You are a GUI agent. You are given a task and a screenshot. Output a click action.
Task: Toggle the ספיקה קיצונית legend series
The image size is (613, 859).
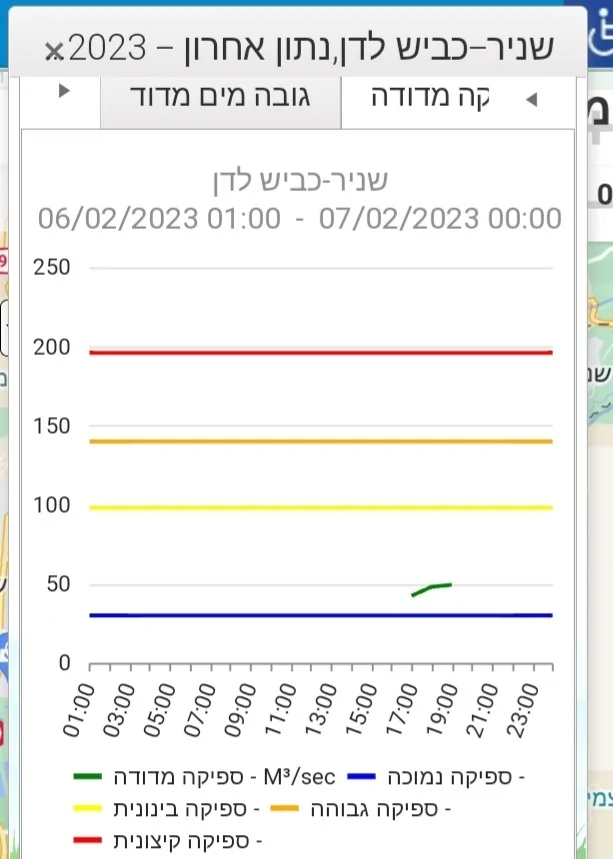(x=170, y=838)
